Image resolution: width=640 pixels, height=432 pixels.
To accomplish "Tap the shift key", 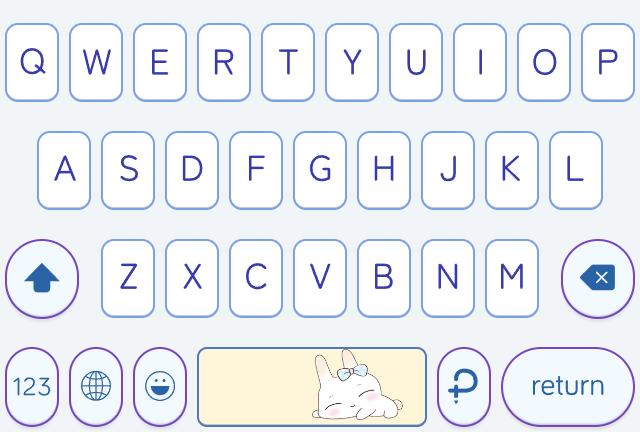I will coord(42,278).
